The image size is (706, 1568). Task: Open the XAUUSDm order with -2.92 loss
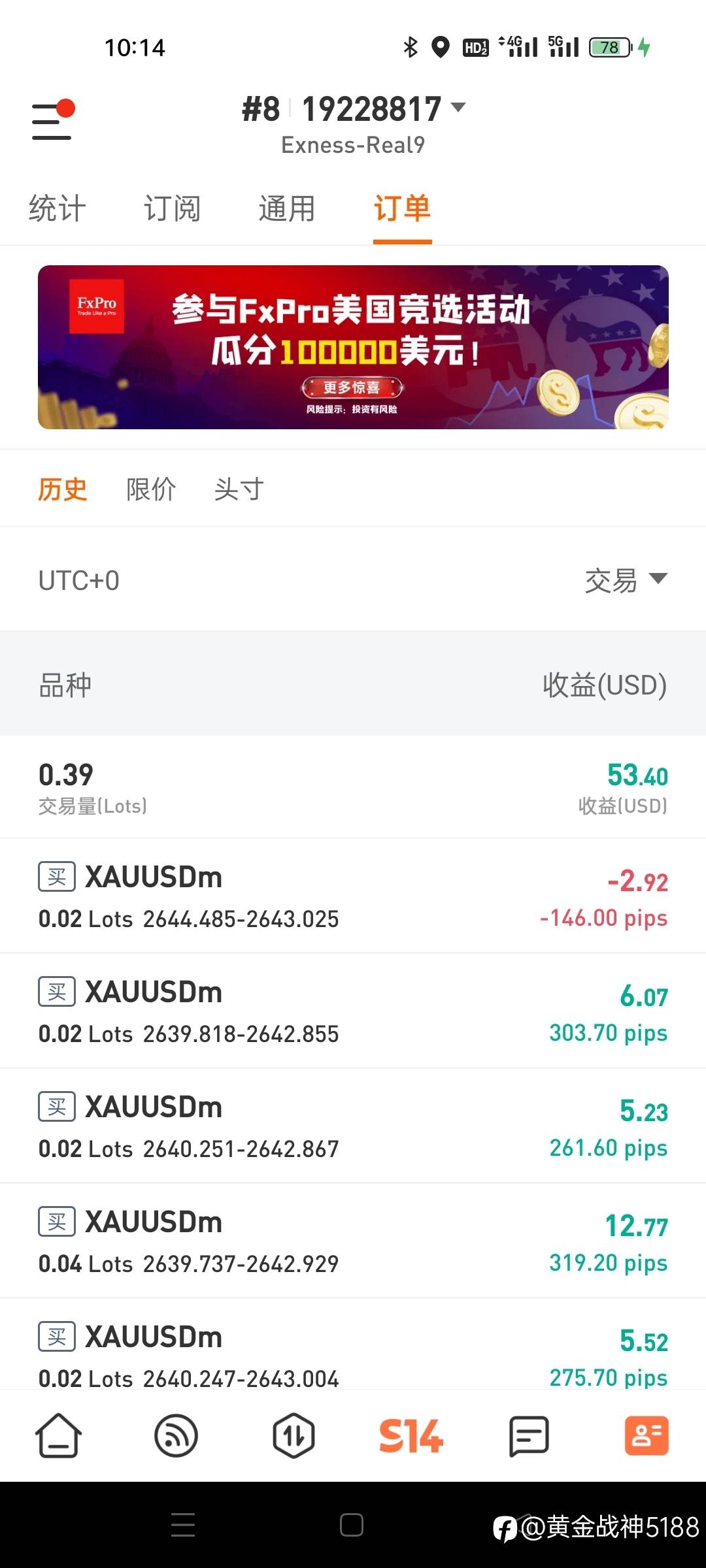coord(353,896)
